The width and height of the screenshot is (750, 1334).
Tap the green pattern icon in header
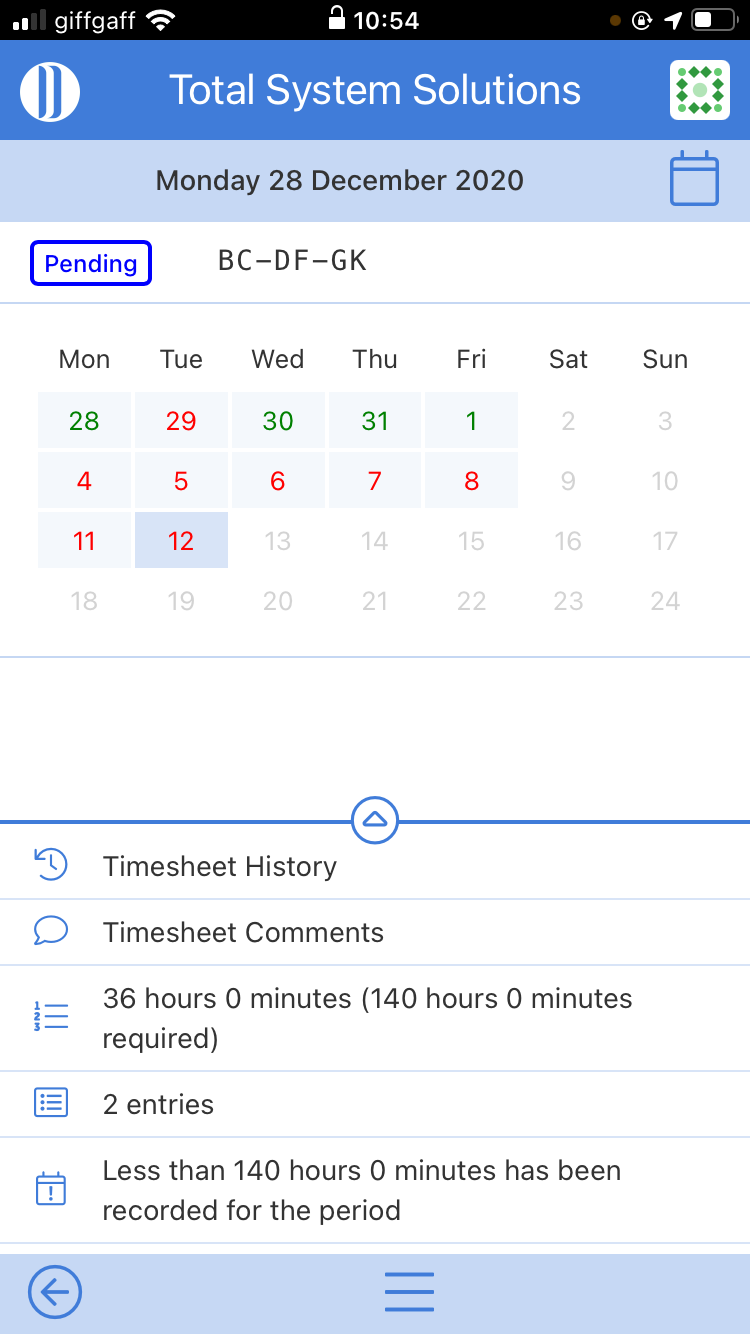coord(700,91)
